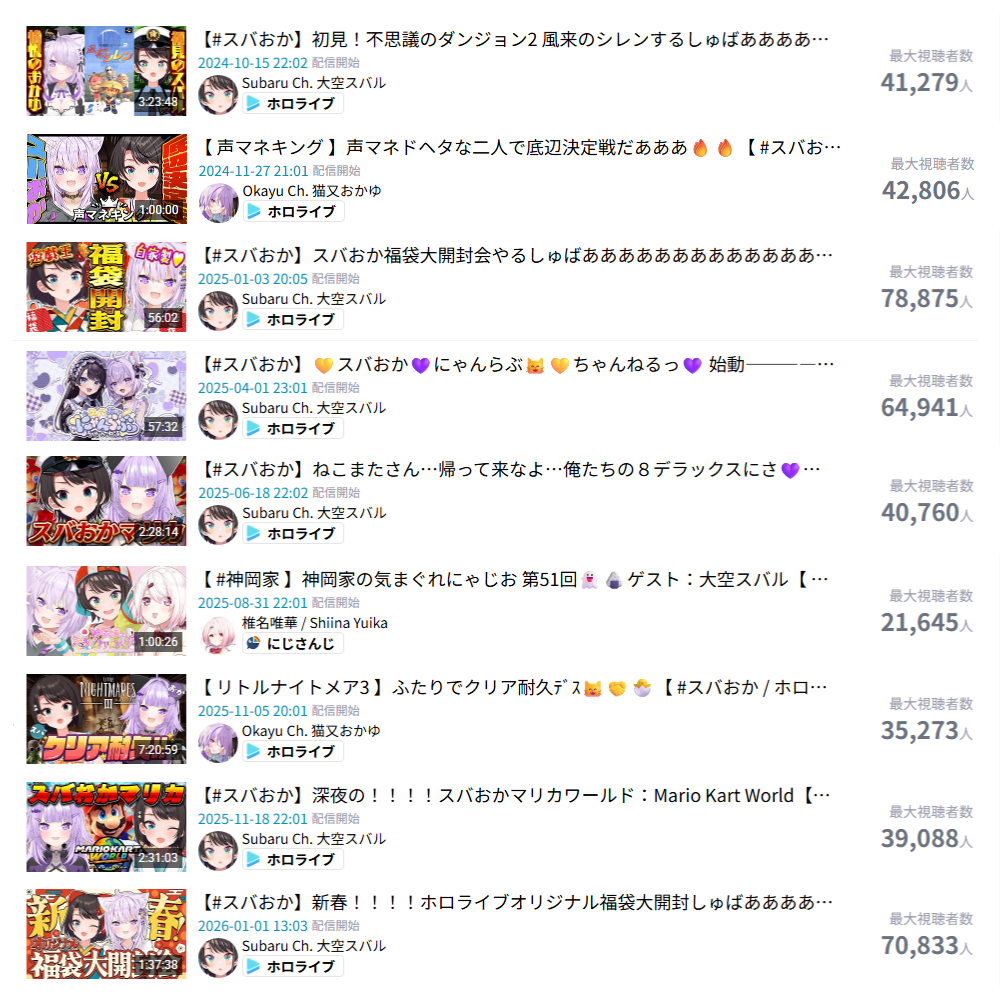Image resolution: width=1000 pixels, height=1000 pixels.
Task: Visit Okayu Ch. 猫又おかゆ on the 声マネキング row
Action: click(312, 191)
